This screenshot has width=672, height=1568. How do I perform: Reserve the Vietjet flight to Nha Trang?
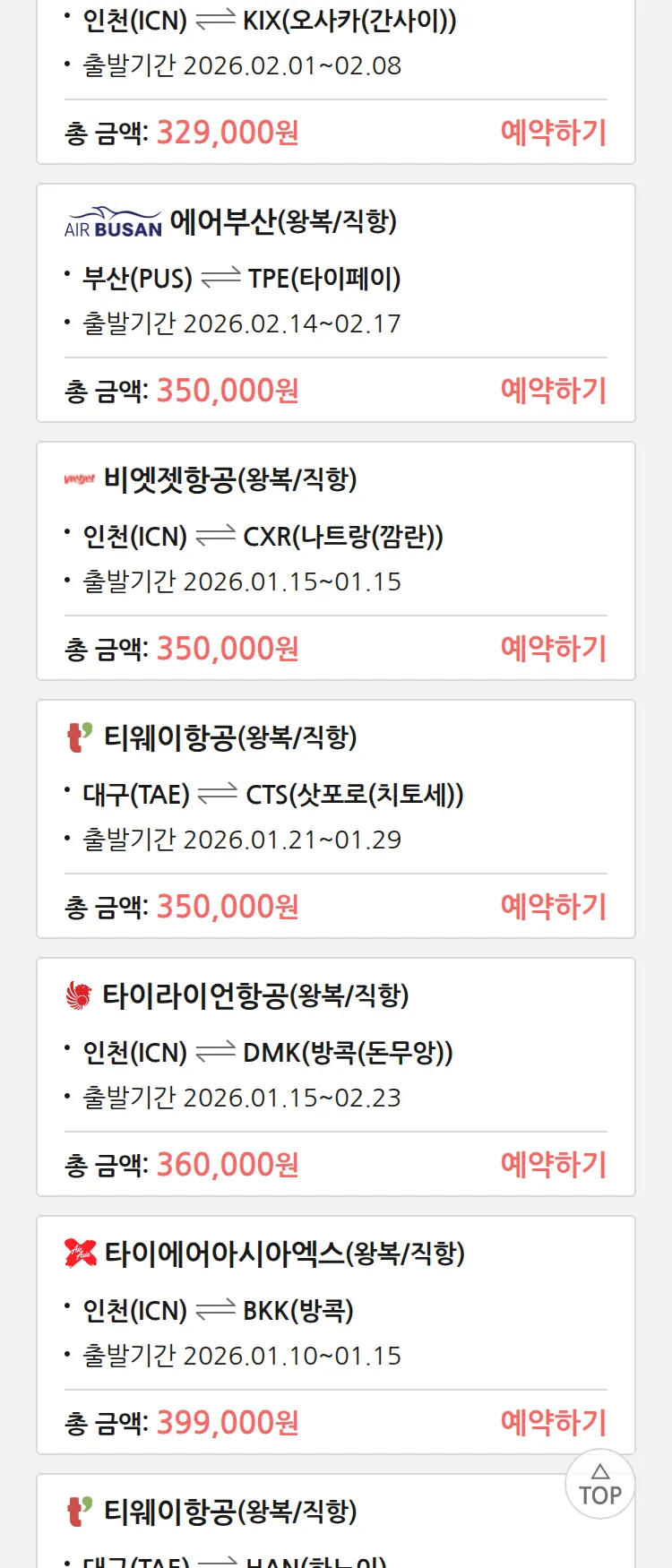(553, 649)
